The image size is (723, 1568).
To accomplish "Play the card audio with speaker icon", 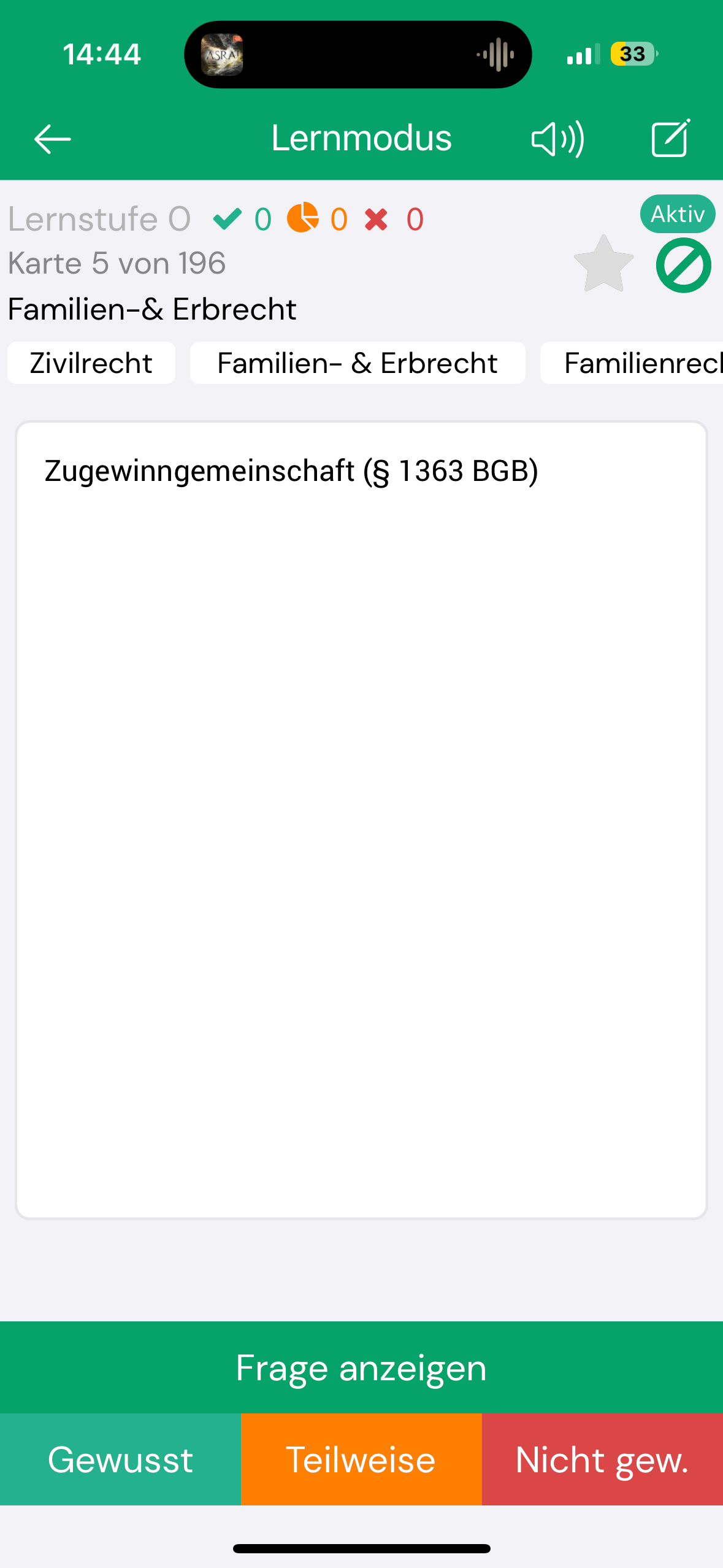I will point(557,139).
